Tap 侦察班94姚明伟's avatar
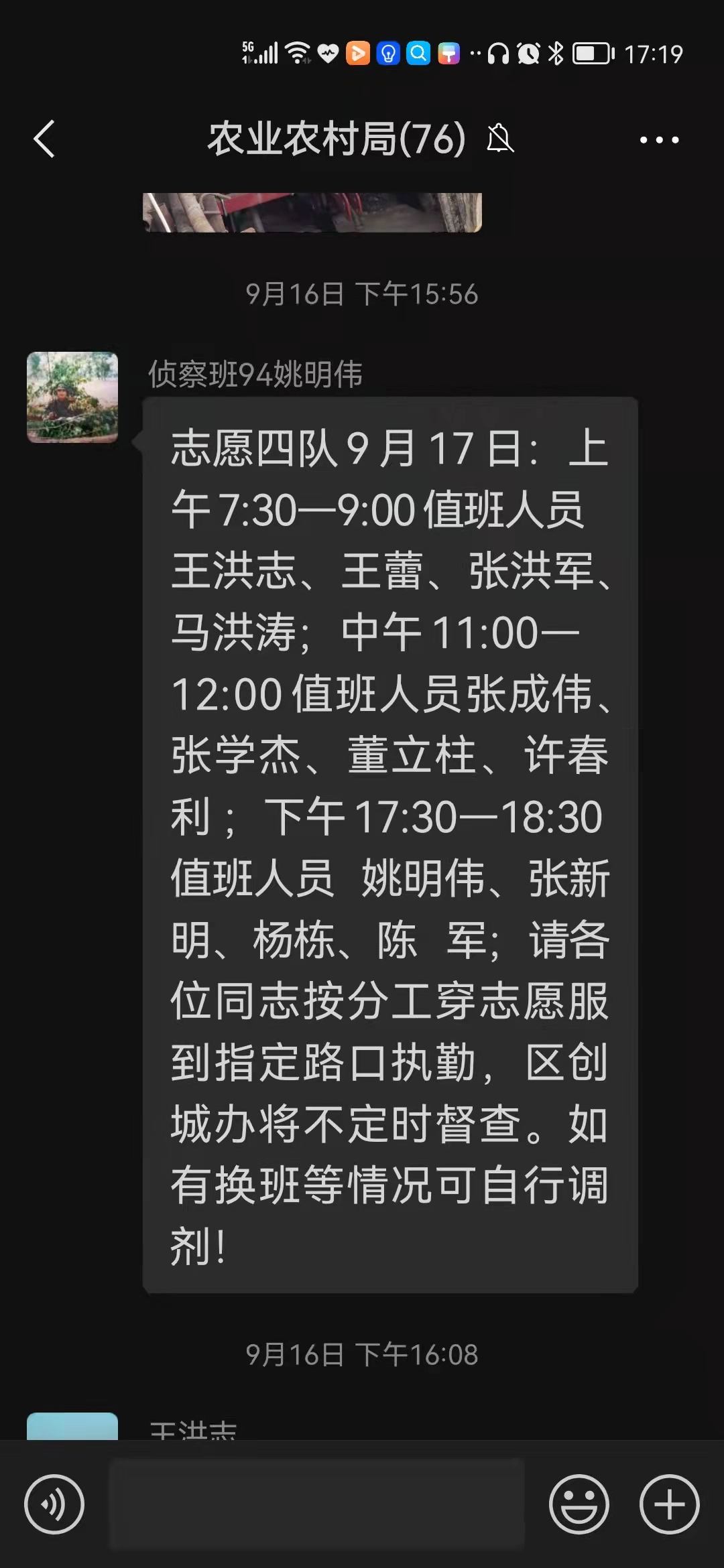This screenshot has height=1568, width=724. (x=72, y=397)
